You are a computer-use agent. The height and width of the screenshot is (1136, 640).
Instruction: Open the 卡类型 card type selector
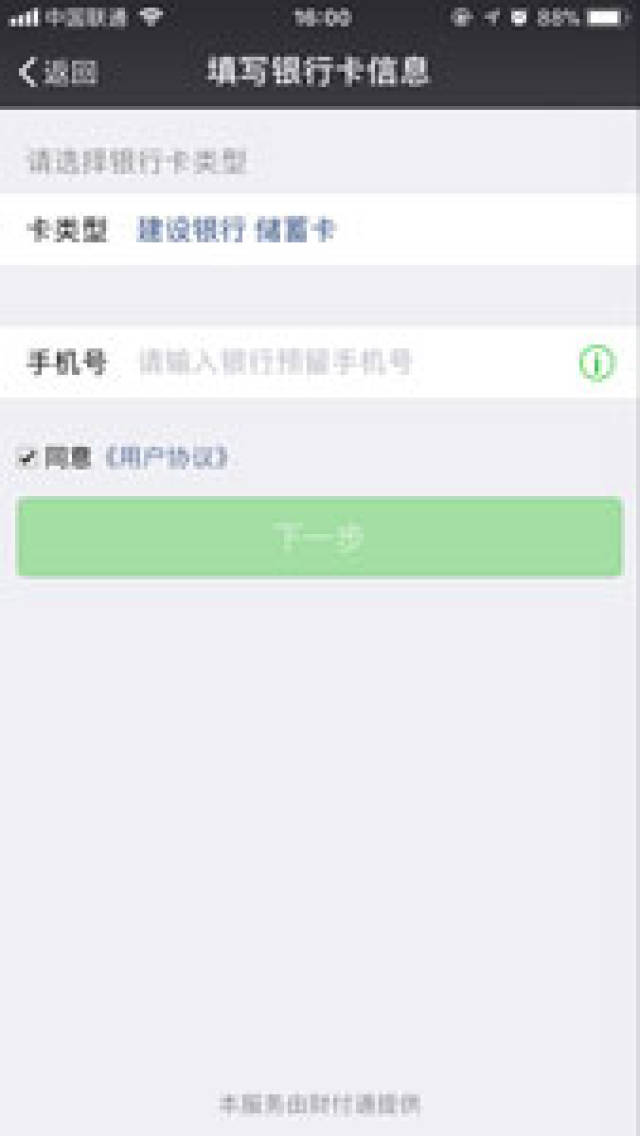(320, 230)
